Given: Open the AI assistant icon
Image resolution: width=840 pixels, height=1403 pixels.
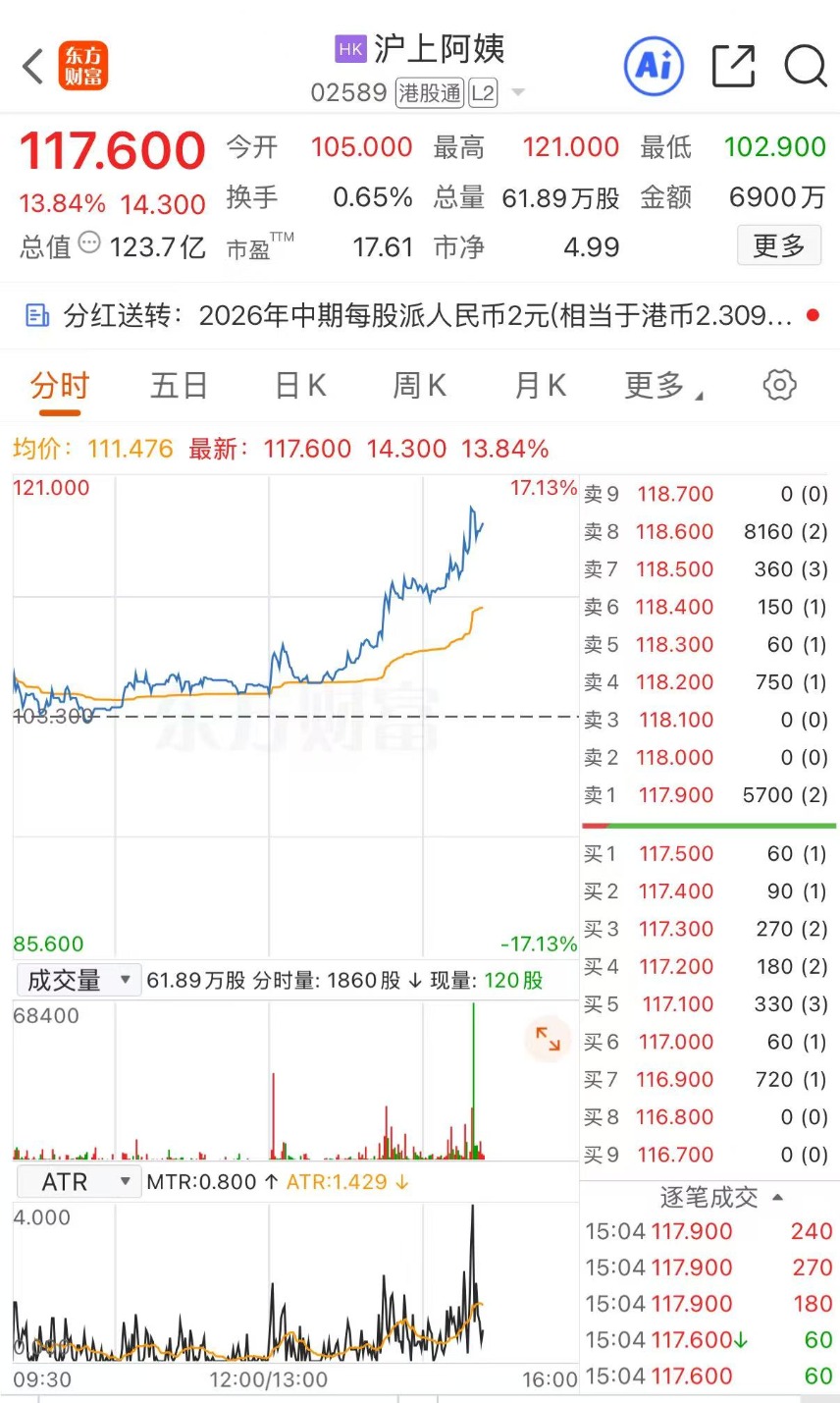Looking at the screenshot, I should coord(654,66).
